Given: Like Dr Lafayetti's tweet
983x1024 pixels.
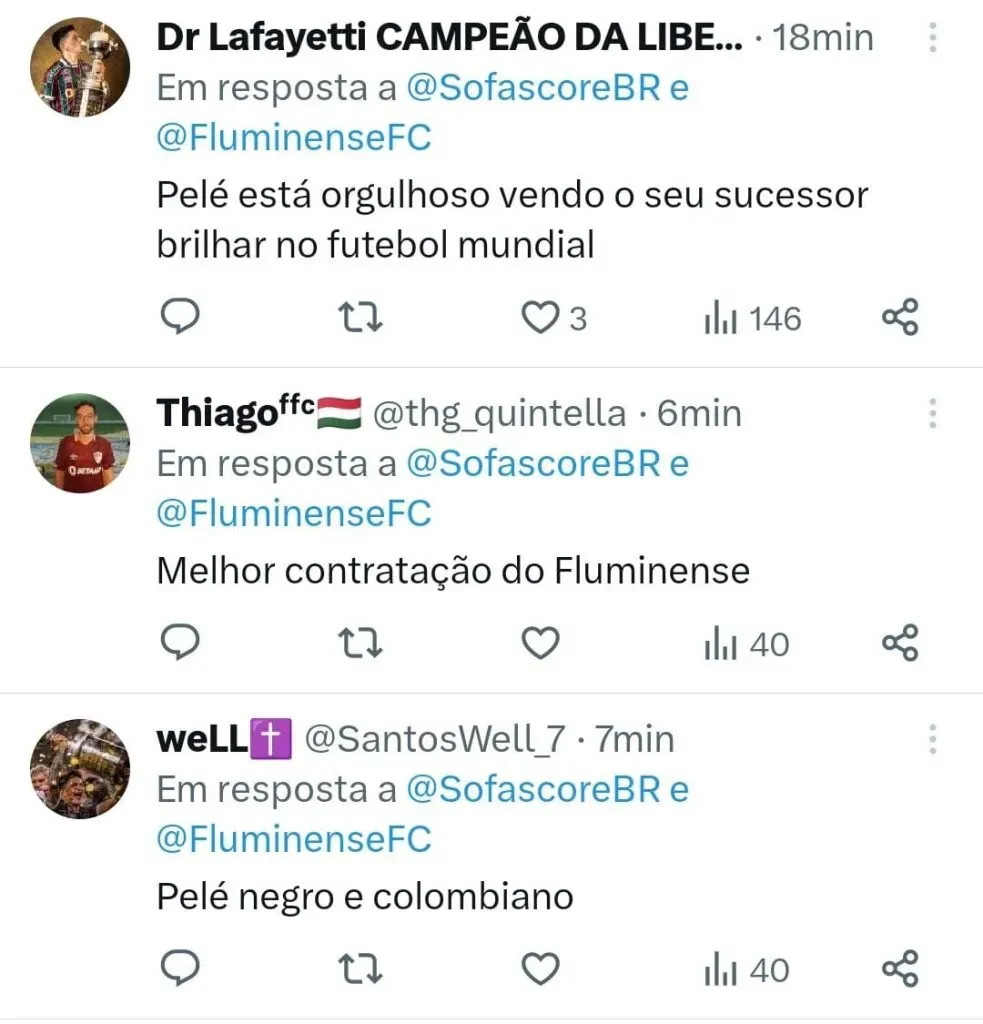Looking at the screenshot, I should 541,318.
